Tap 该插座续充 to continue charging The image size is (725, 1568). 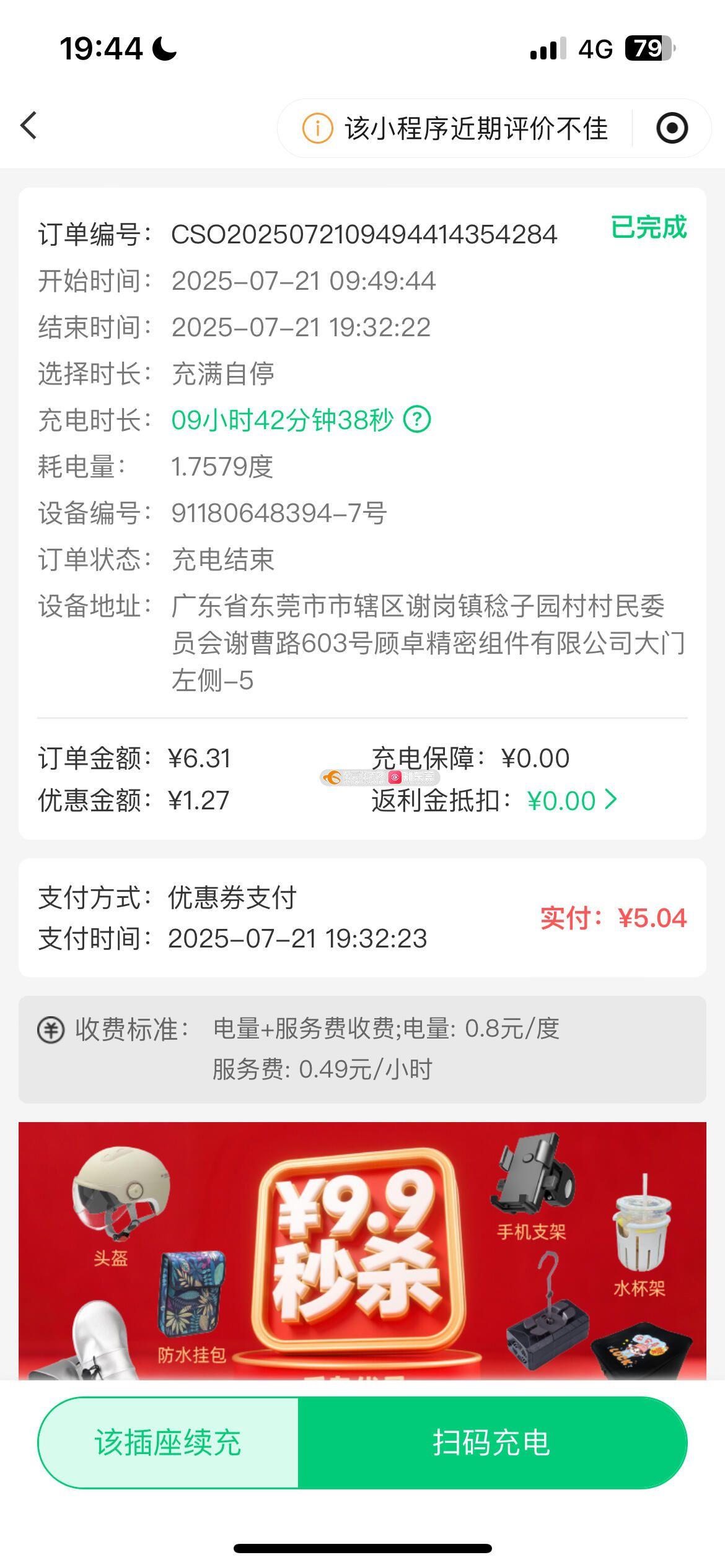point(168,1442)
